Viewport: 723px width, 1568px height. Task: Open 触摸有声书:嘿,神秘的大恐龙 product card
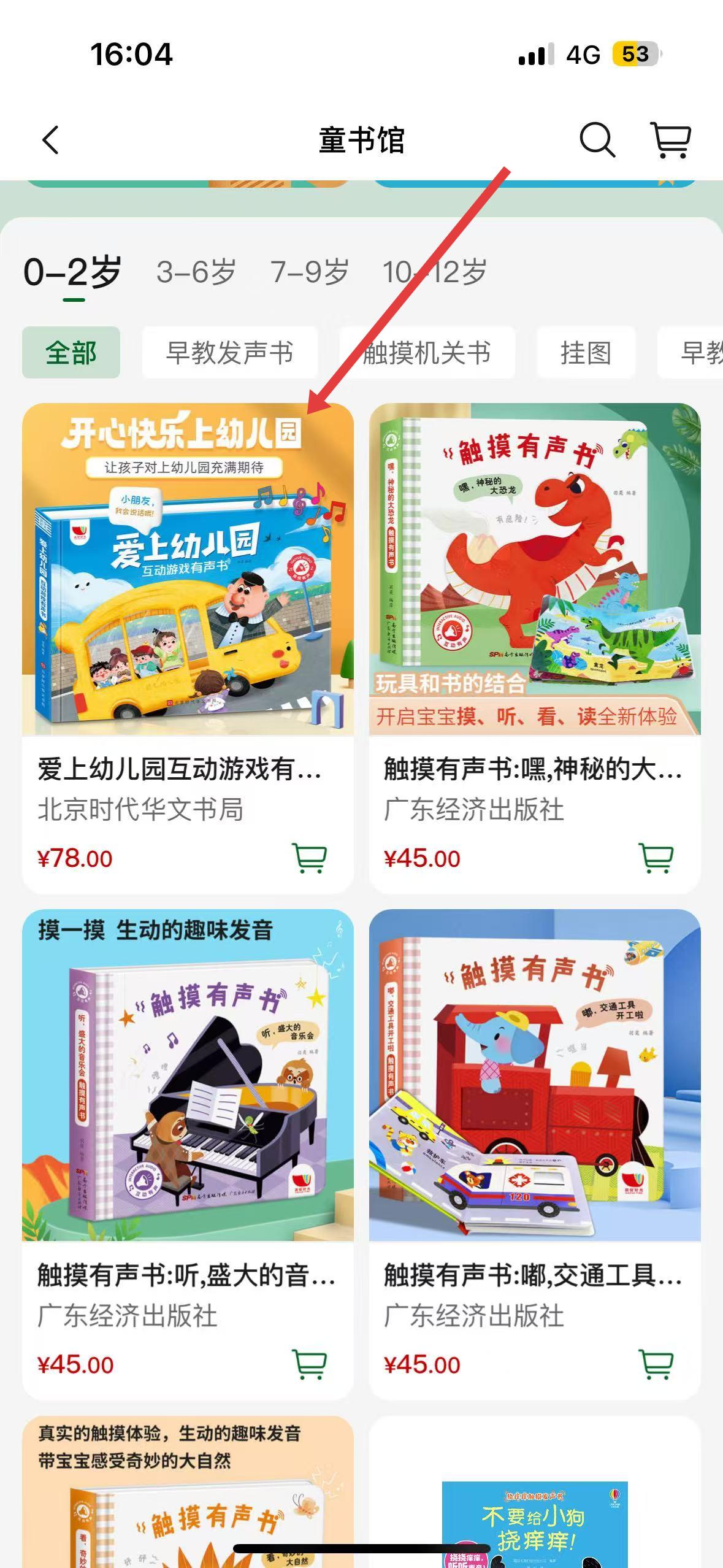(x=535, y=647)
